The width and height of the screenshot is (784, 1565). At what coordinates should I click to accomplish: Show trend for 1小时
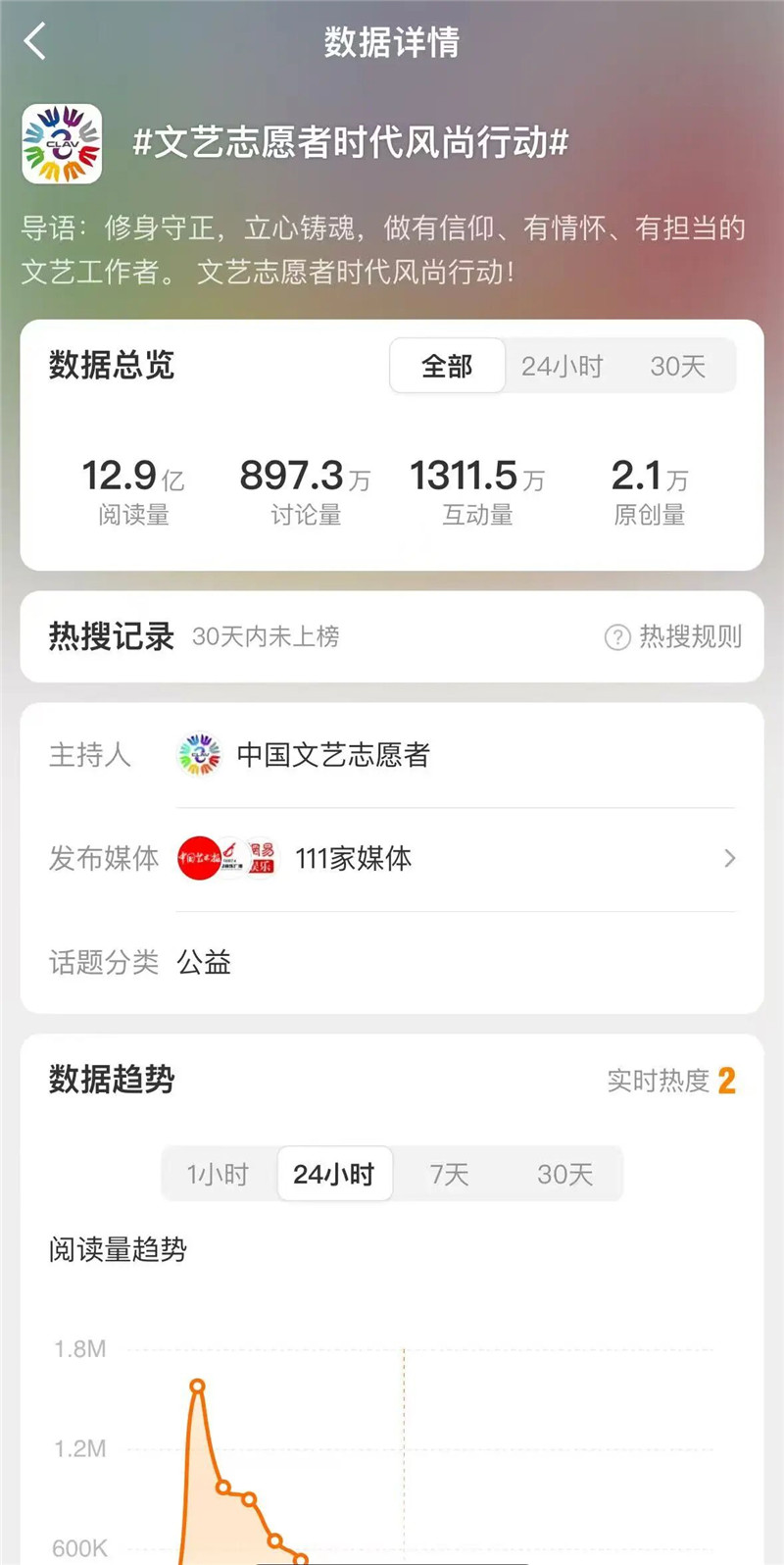pos(219,1174)
